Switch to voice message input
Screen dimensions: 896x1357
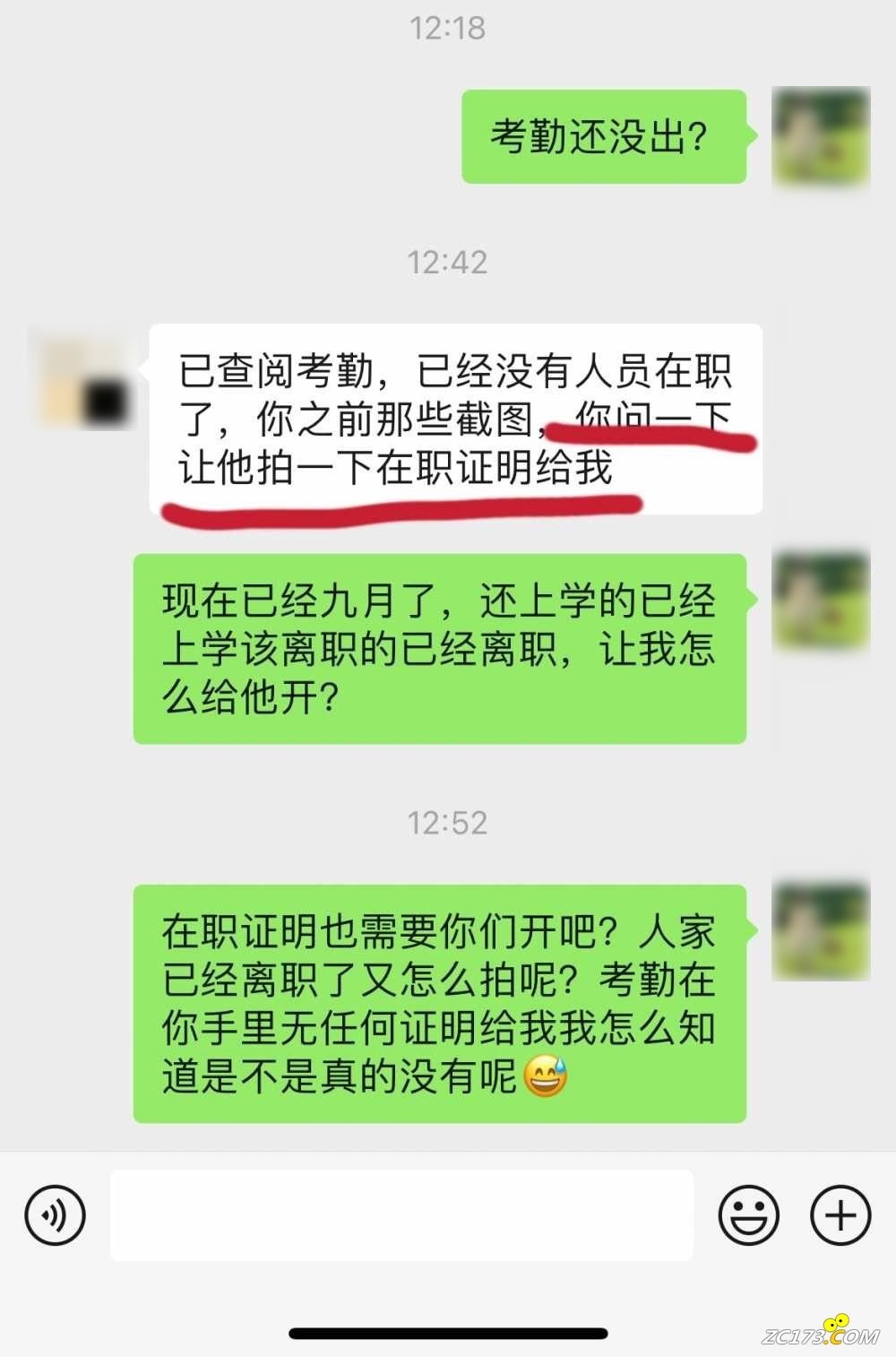[x=55, y=1214]
